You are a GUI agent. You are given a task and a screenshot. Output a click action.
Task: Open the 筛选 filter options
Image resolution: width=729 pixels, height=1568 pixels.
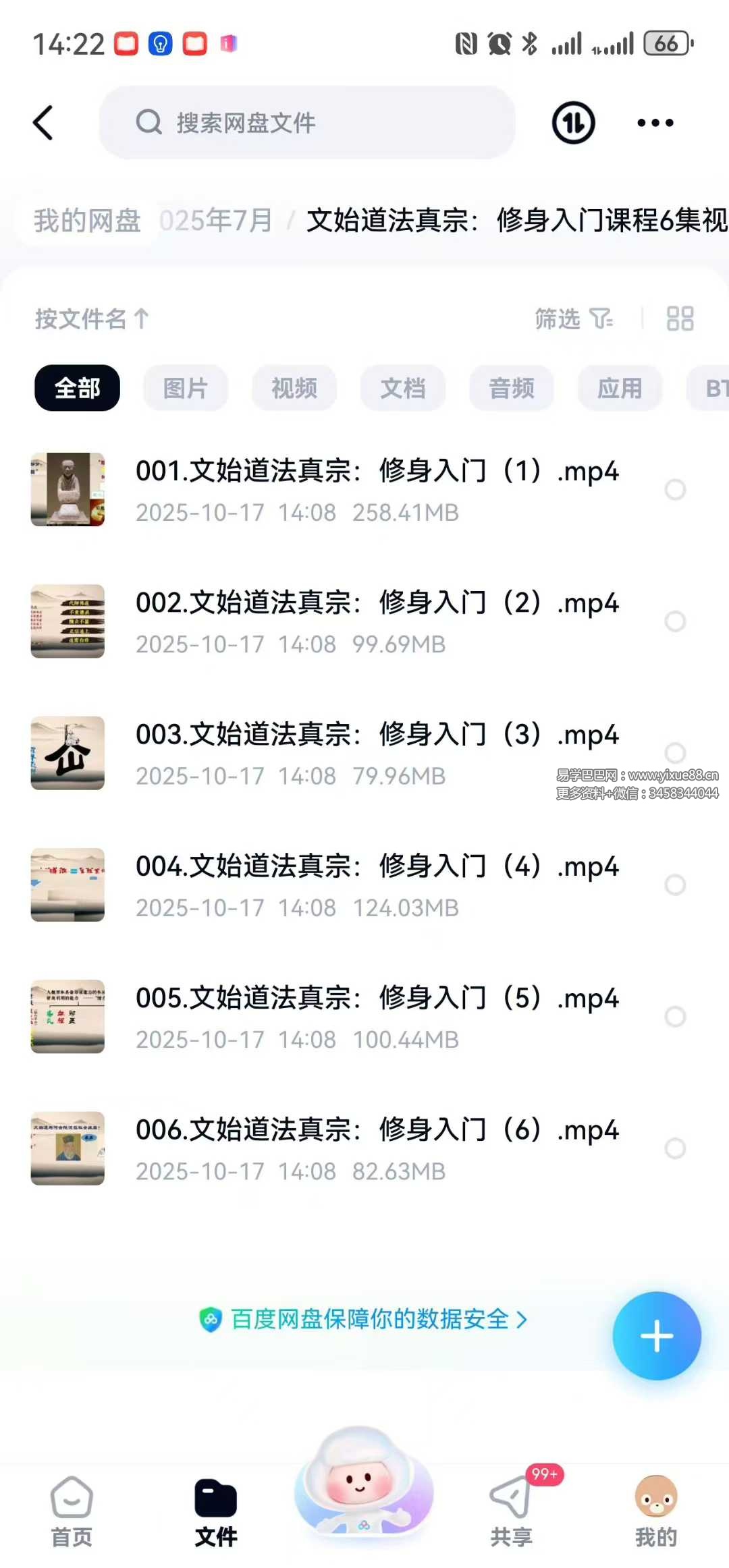[573, 318]
